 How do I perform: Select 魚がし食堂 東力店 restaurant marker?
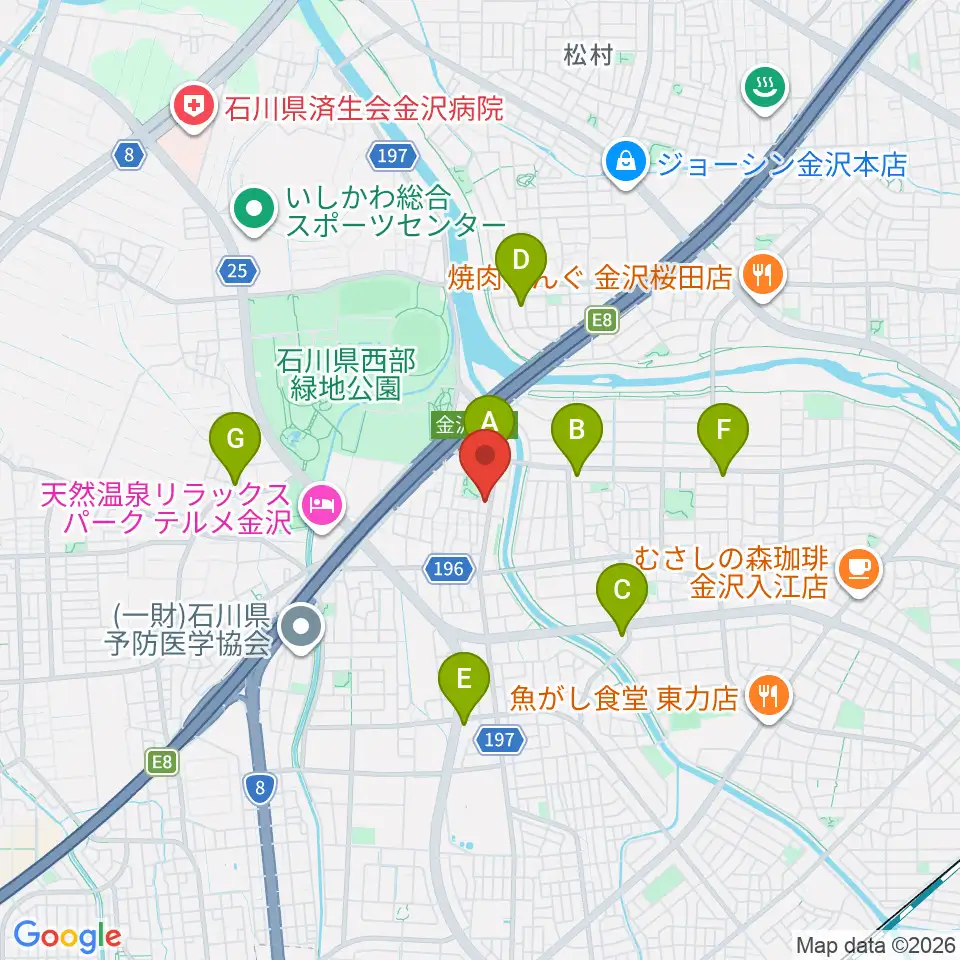[769, 699]
